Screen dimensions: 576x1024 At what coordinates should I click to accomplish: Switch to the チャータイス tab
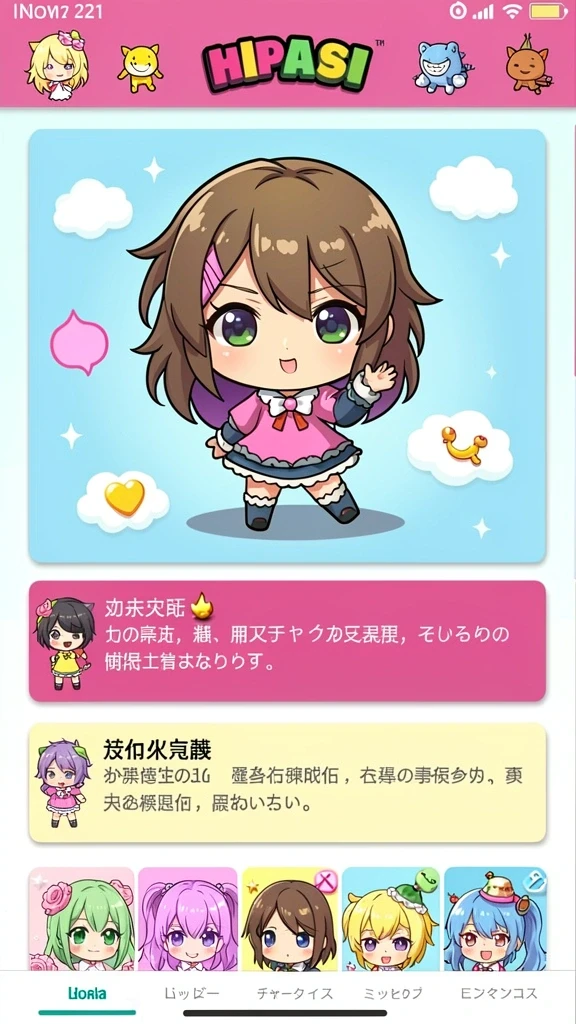tap(295, 994)
